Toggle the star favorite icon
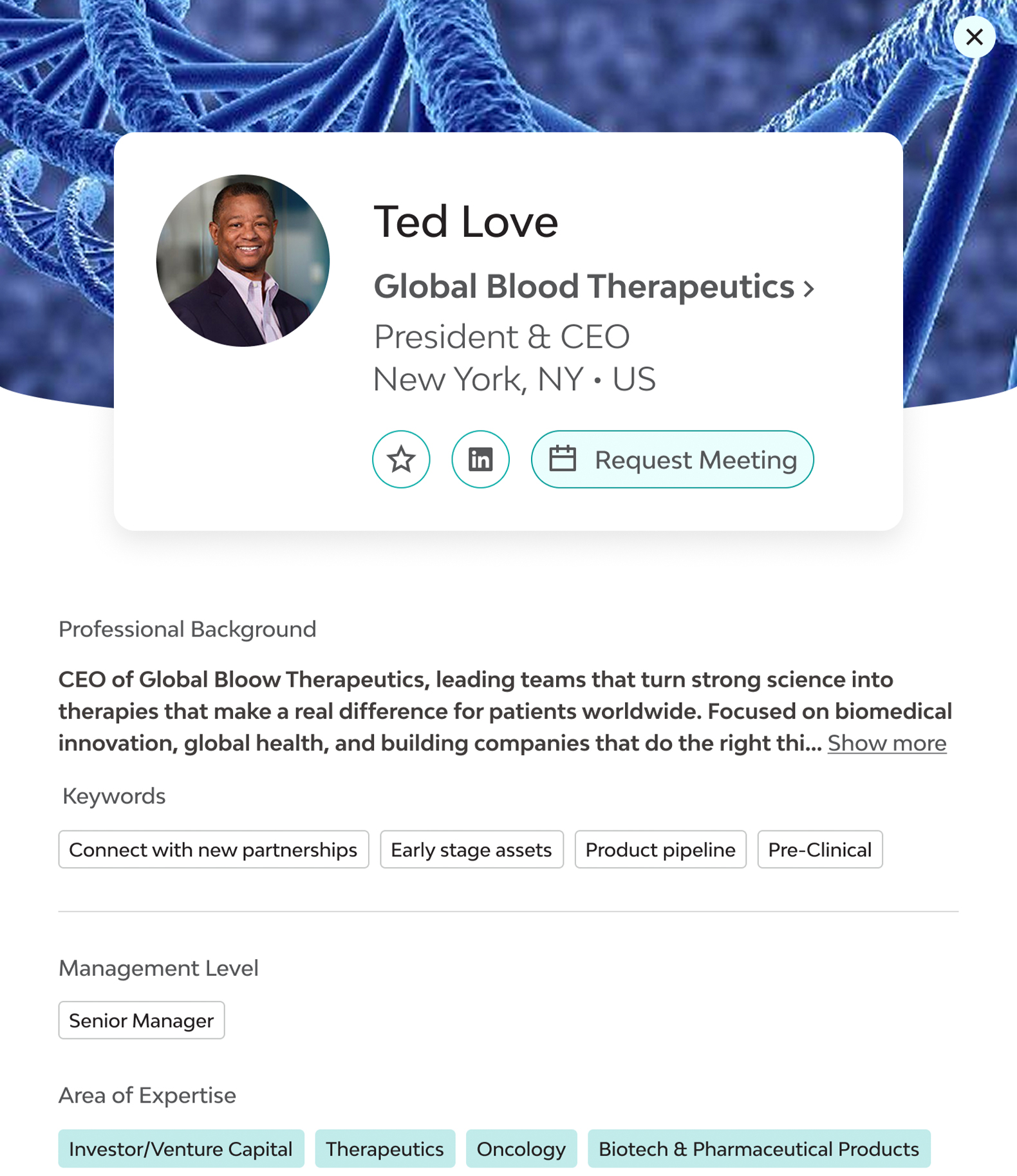This screenshot has height=1176, width=1017. 401,459
